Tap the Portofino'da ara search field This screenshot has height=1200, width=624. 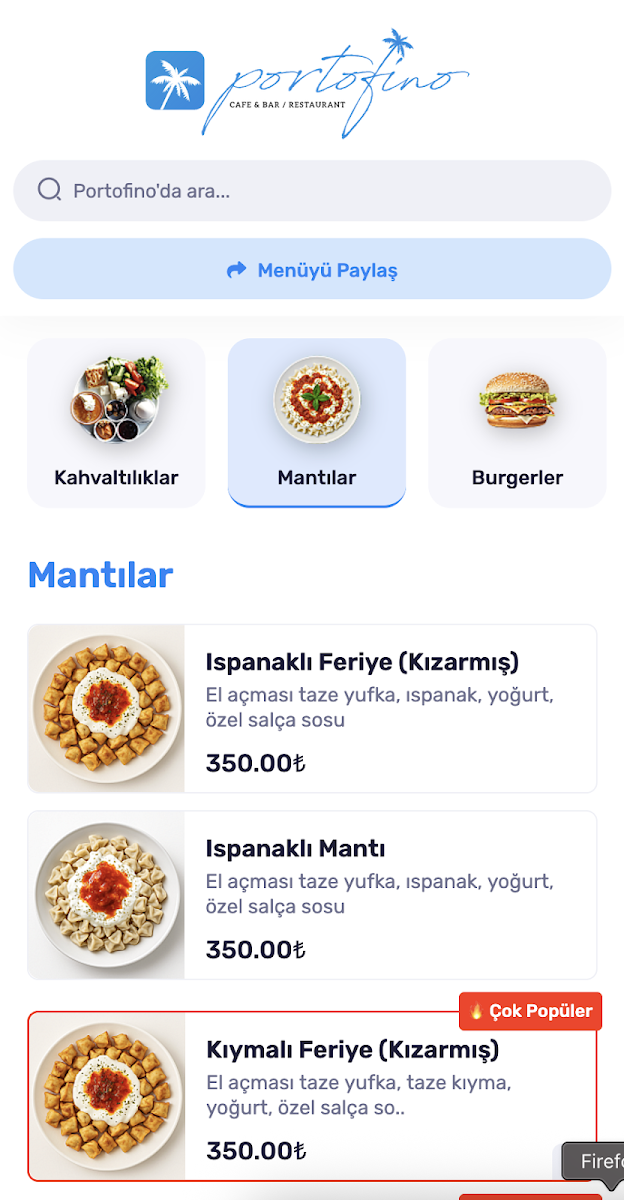(x=312, y=190)
